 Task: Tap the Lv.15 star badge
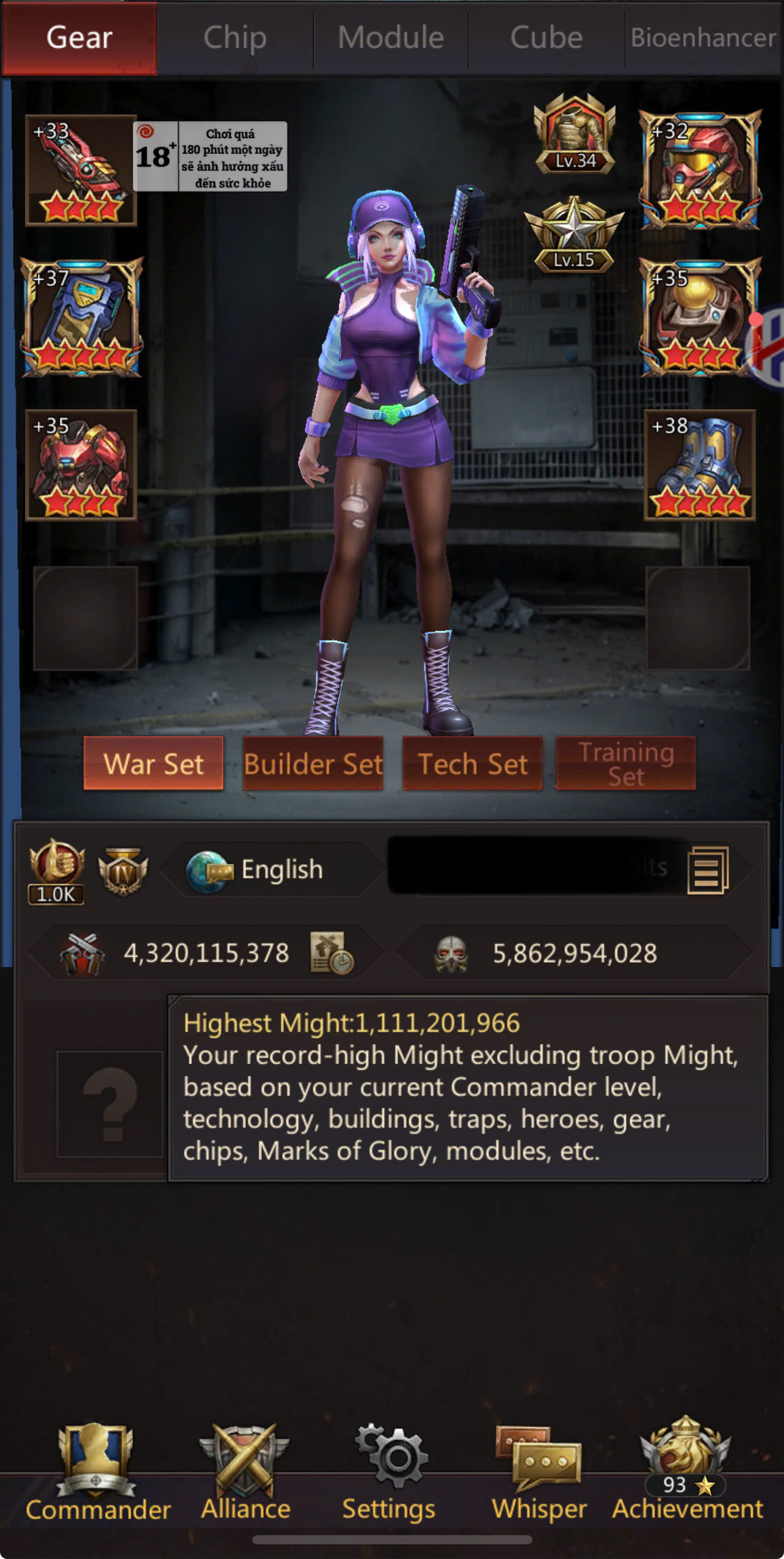click(x=574, y=235)
